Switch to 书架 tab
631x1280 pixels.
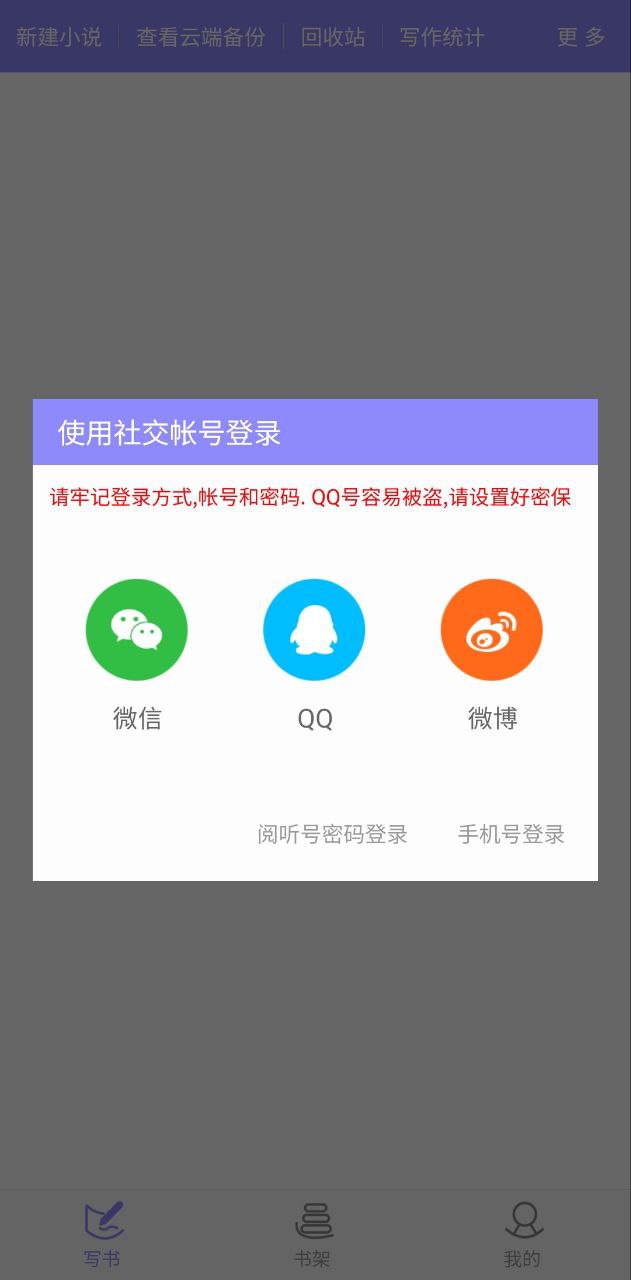[313, 1234]
